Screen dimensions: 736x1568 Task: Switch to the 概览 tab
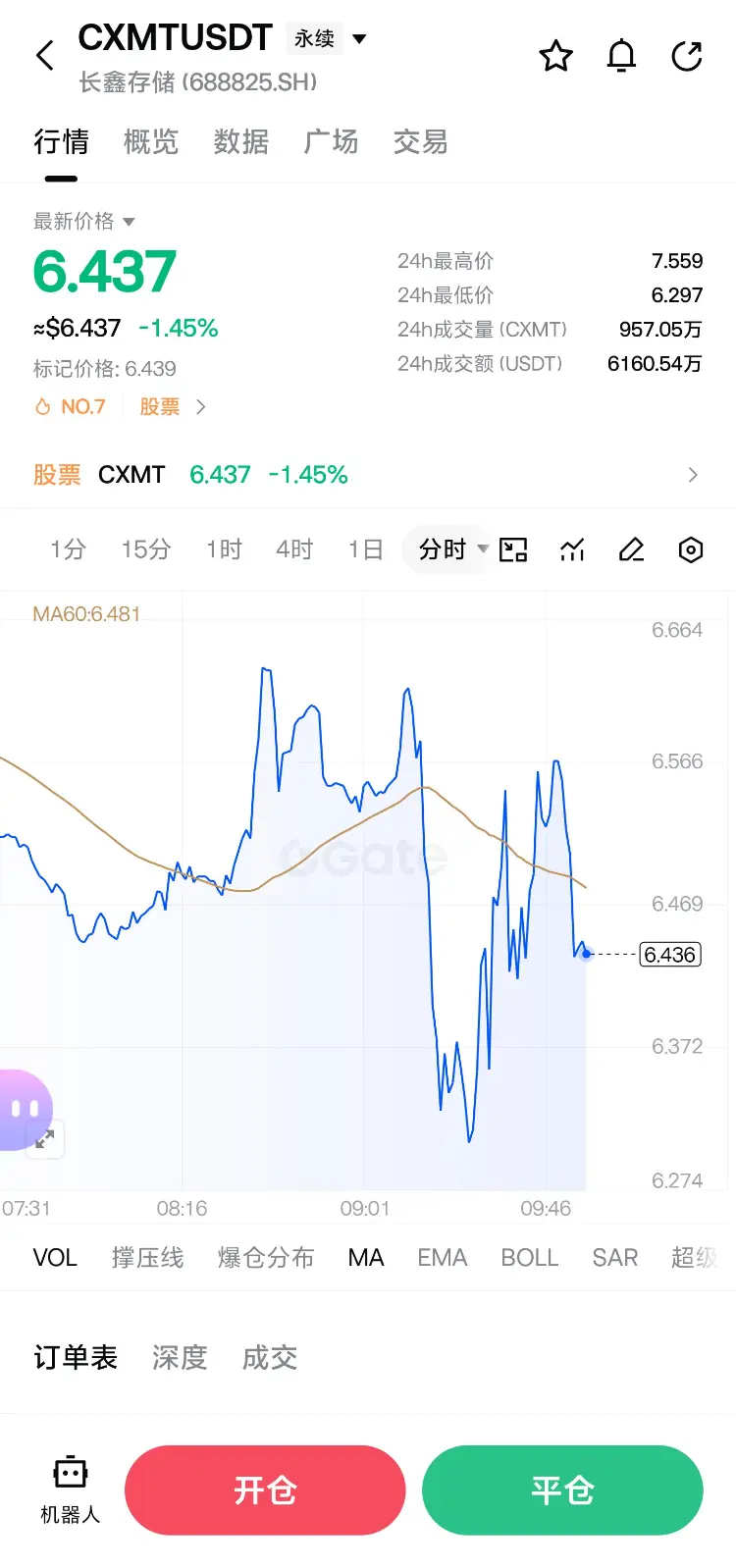point(151,142)
